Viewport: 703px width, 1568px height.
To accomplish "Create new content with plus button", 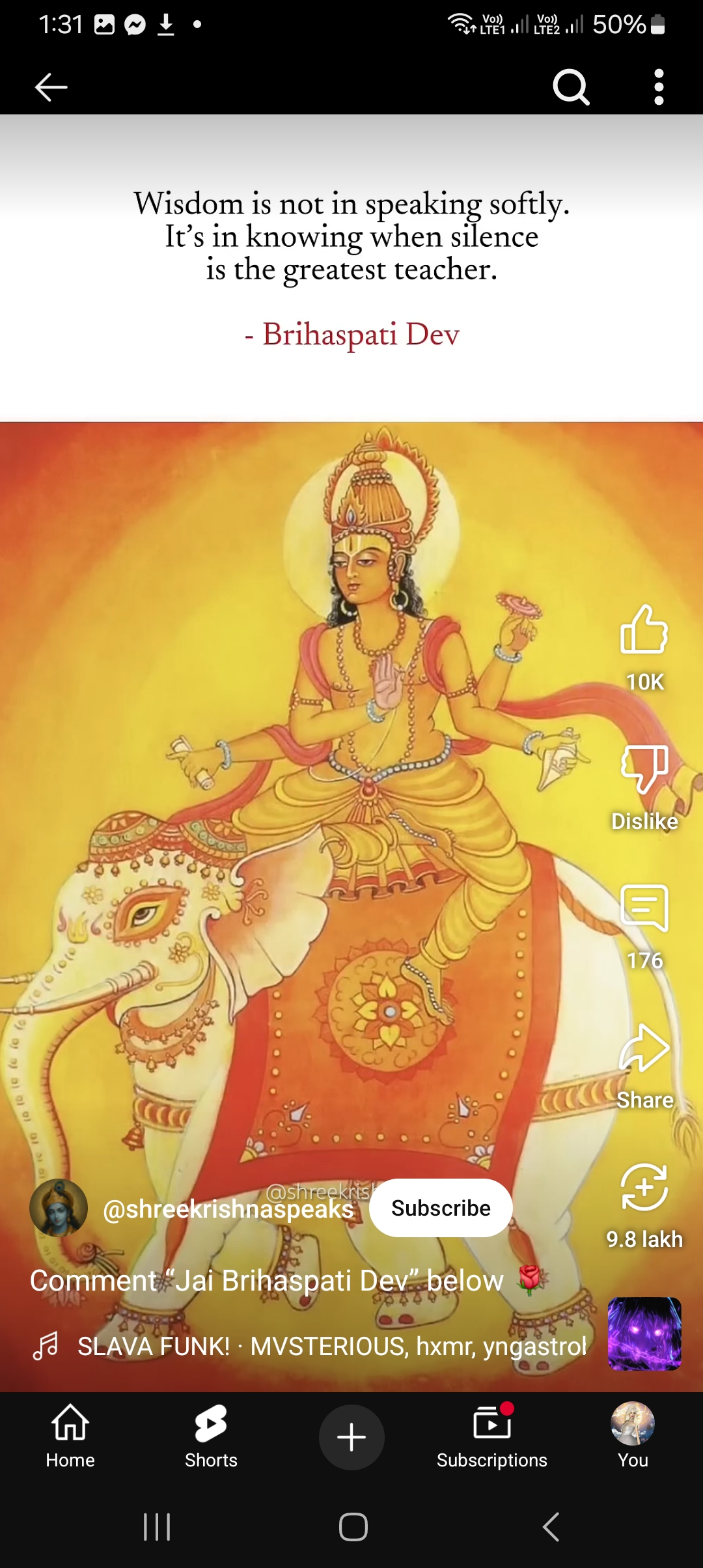I will click(351, 1436).
